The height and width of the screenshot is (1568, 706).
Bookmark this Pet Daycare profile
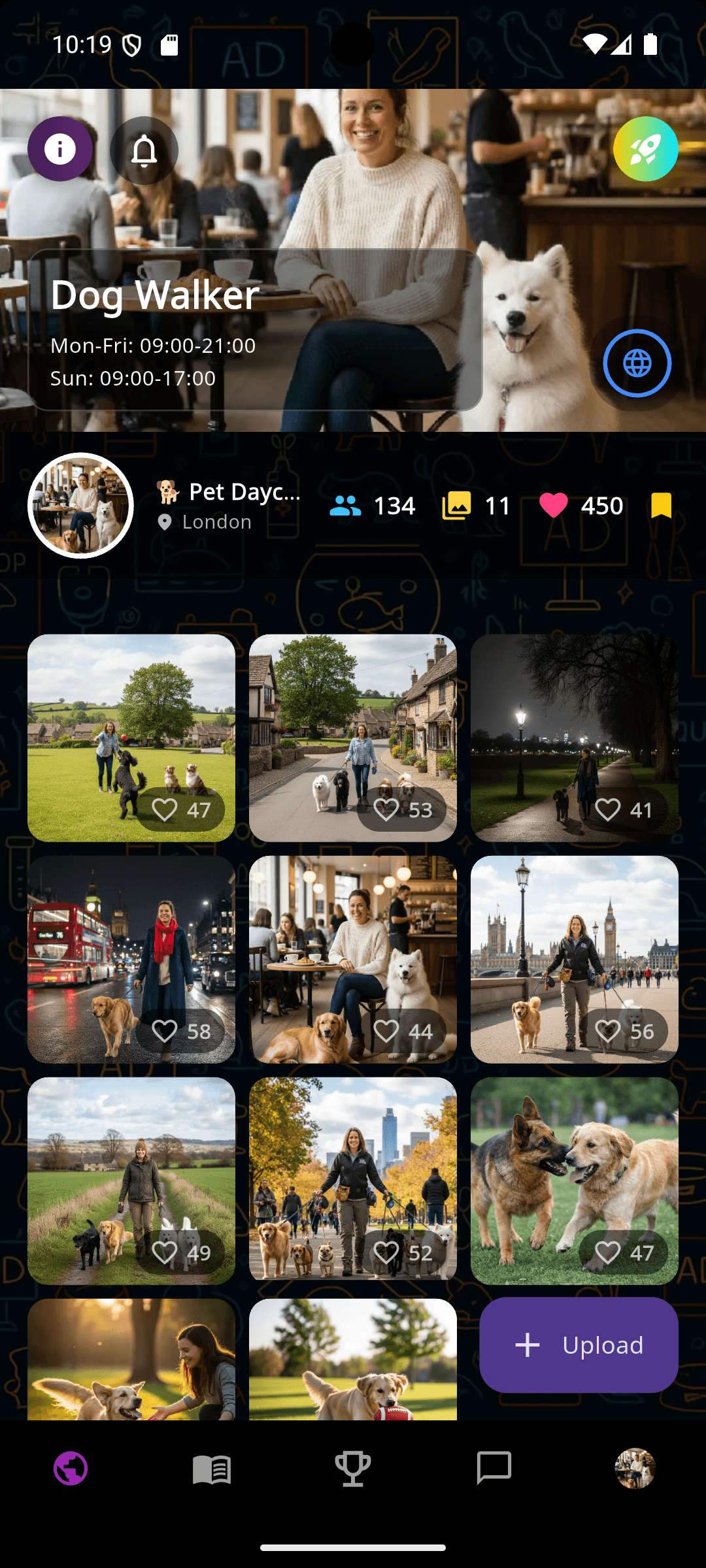tap(661, 506)
